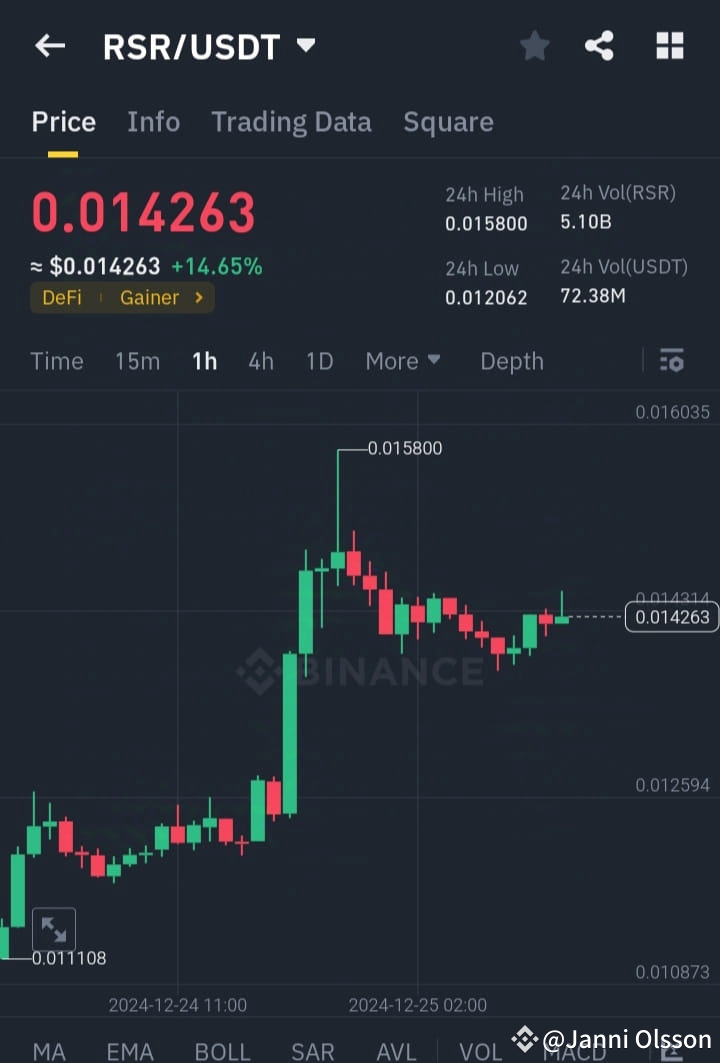Select the 4h timeframe

(261, 361)
